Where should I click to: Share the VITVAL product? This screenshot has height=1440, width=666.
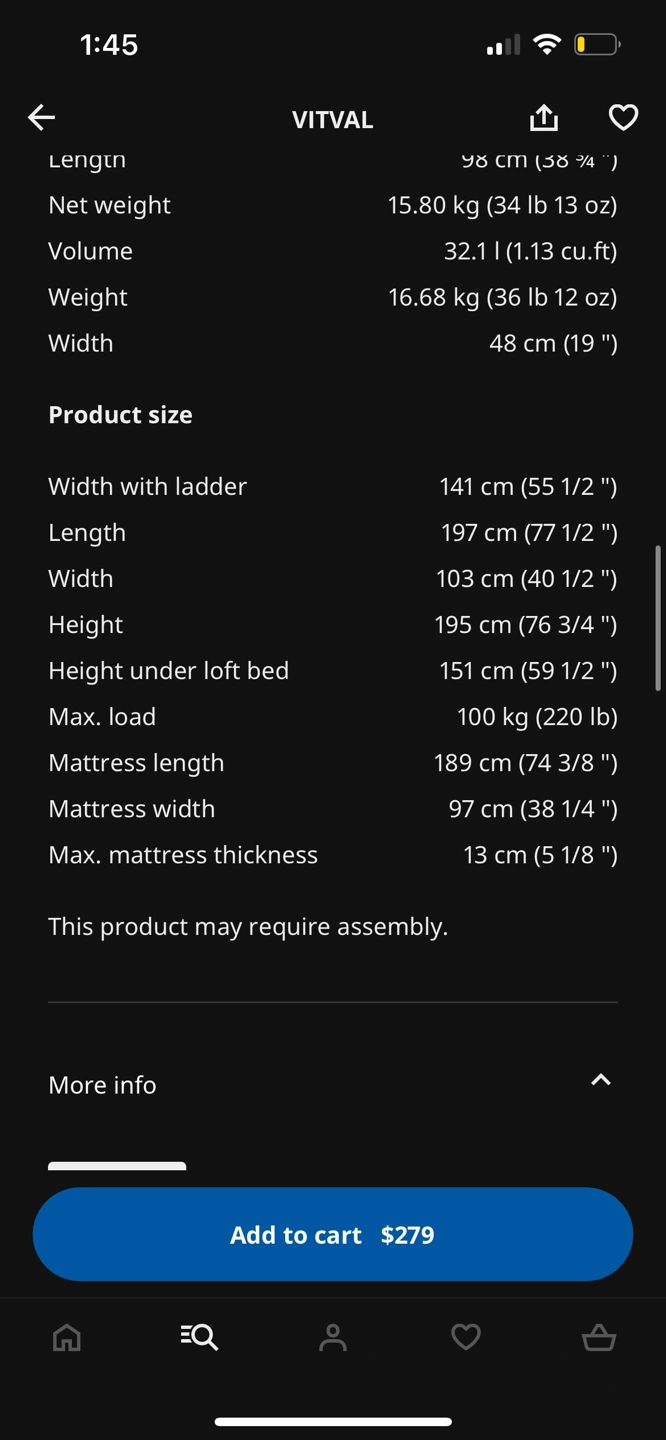pos(544,118)
